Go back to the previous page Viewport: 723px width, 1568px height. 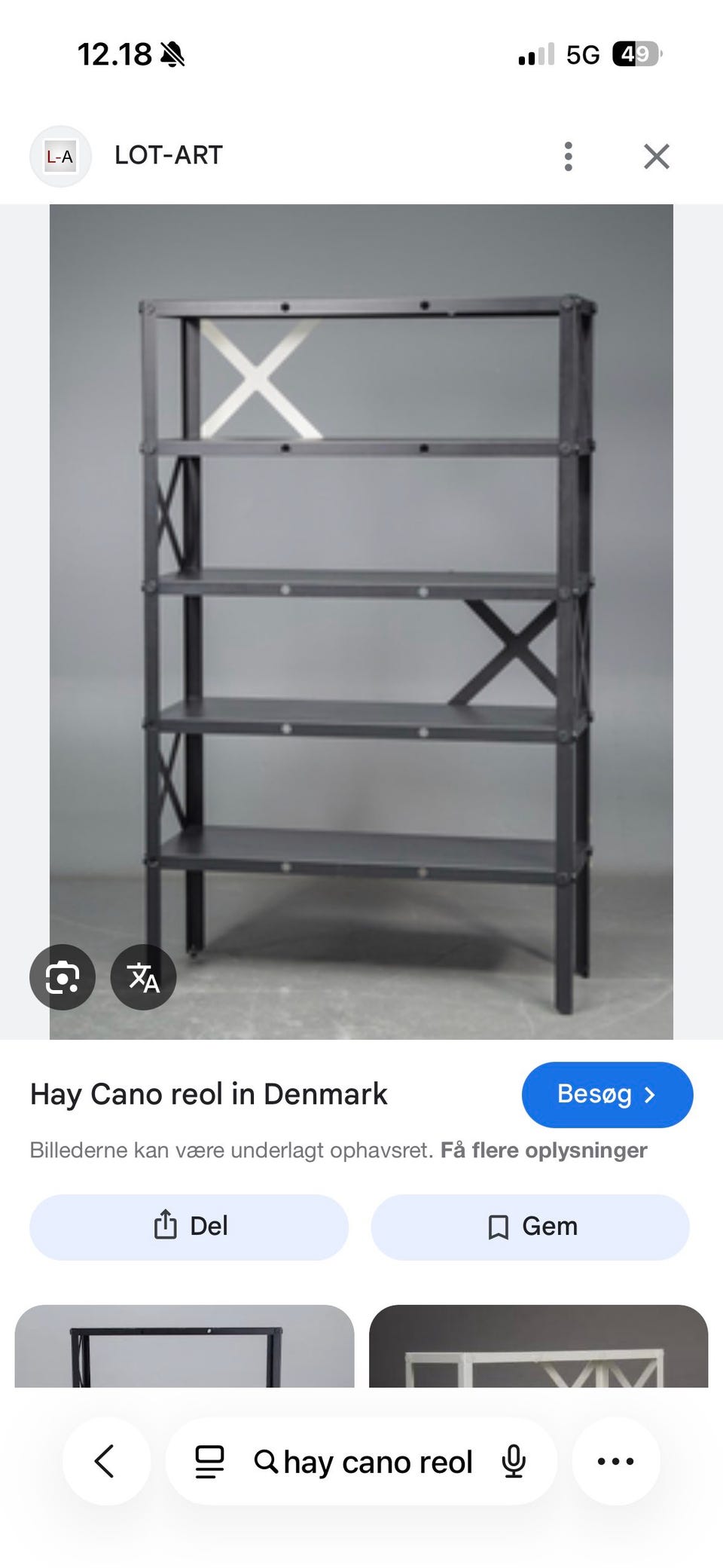[x=105, y=1461]
